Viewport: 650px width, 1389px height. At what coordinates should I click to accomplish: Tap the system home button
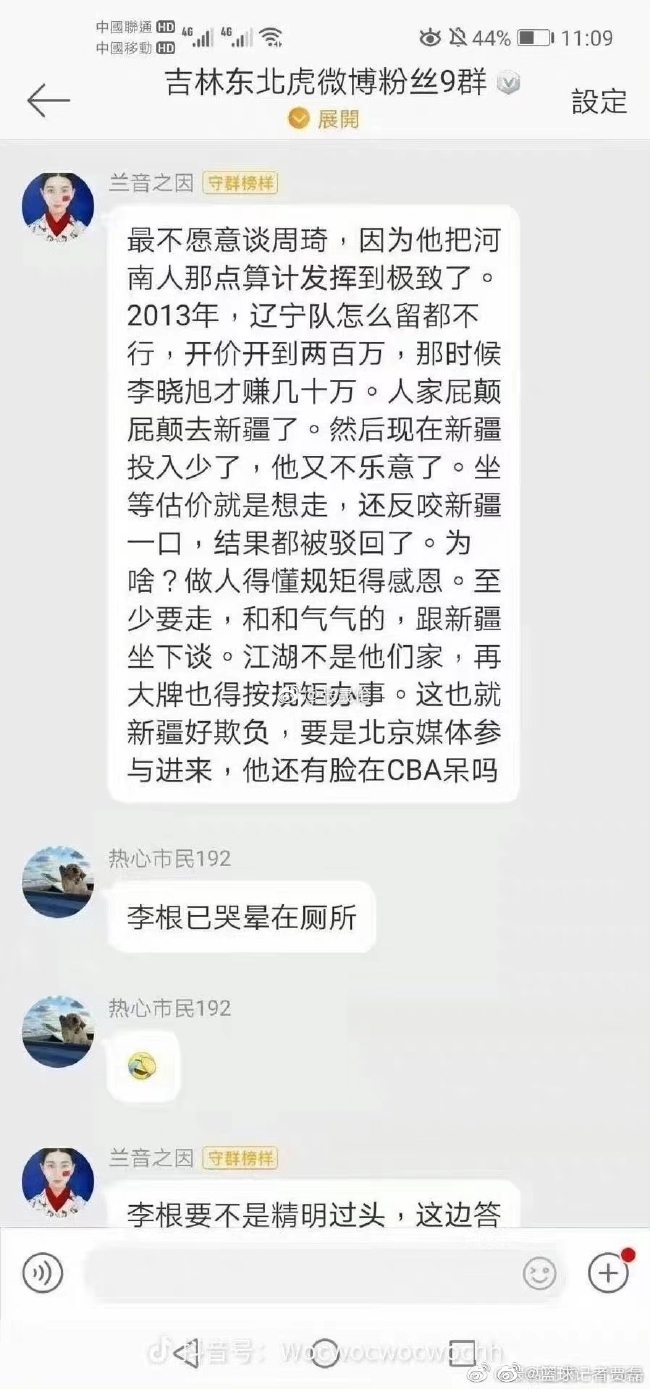click(325, 1352)
